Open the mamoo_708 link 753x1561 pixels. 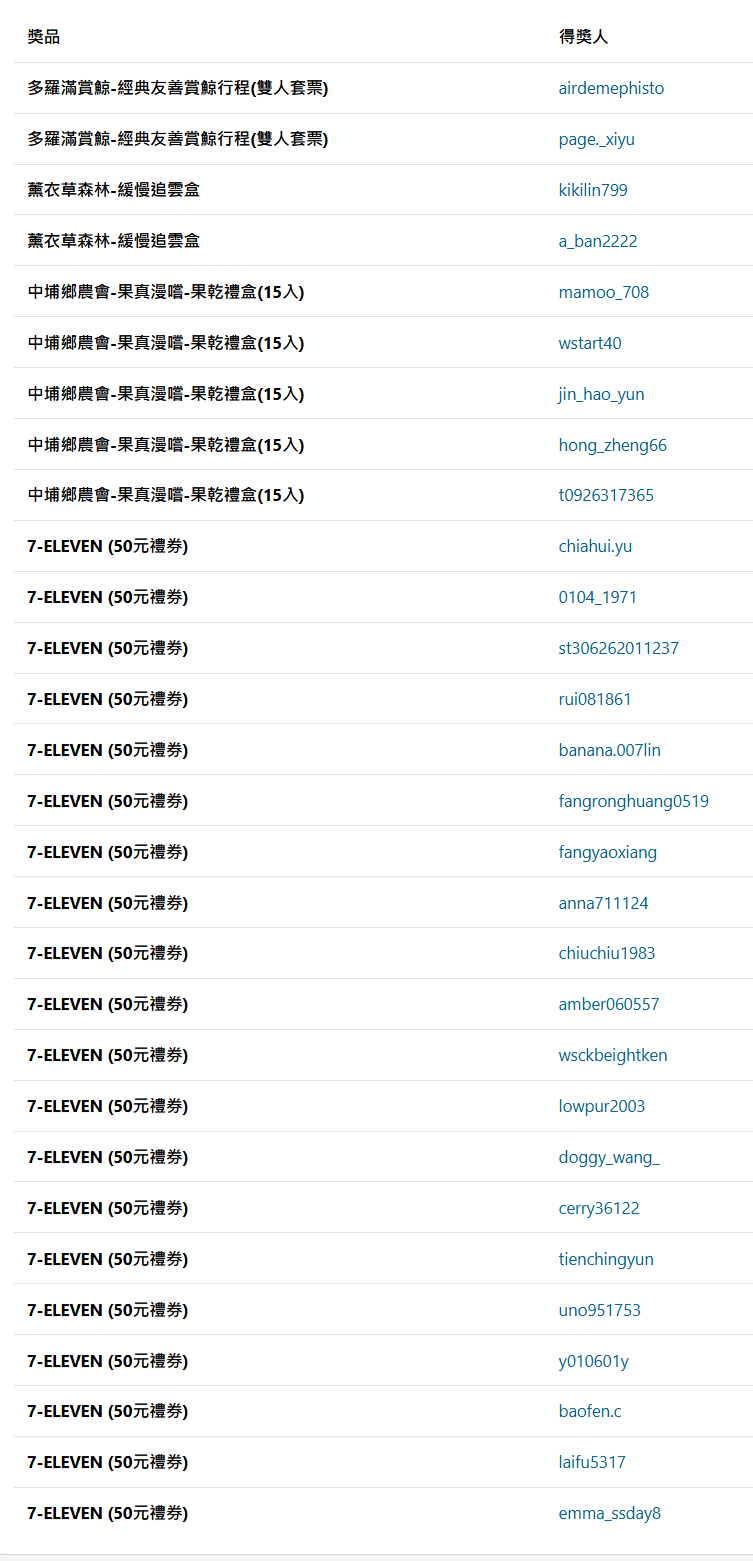(603, 292)
